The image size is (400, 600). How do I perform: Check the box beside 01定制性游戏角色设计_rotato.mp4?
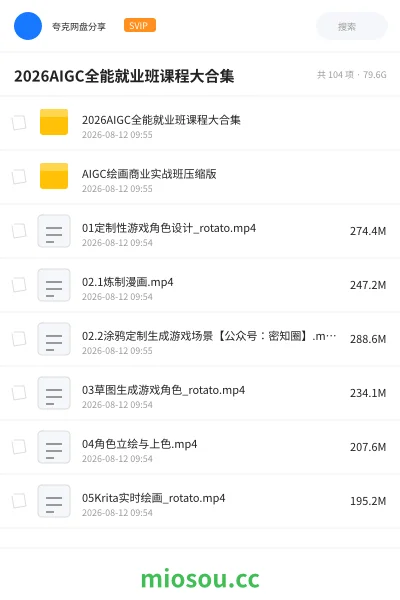19,231
